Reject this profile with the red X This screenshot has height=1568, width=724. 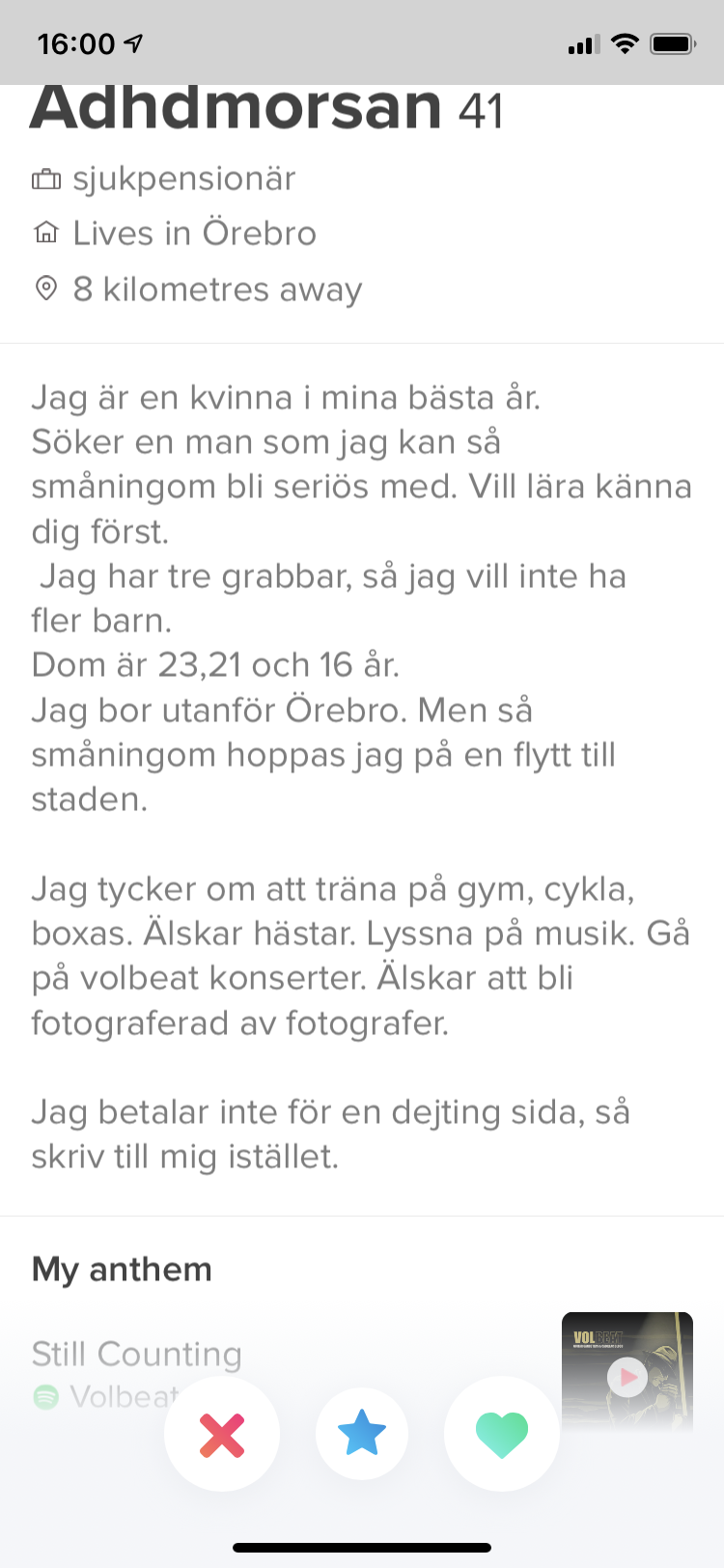pyautogui.click(x=222, y=1434)
